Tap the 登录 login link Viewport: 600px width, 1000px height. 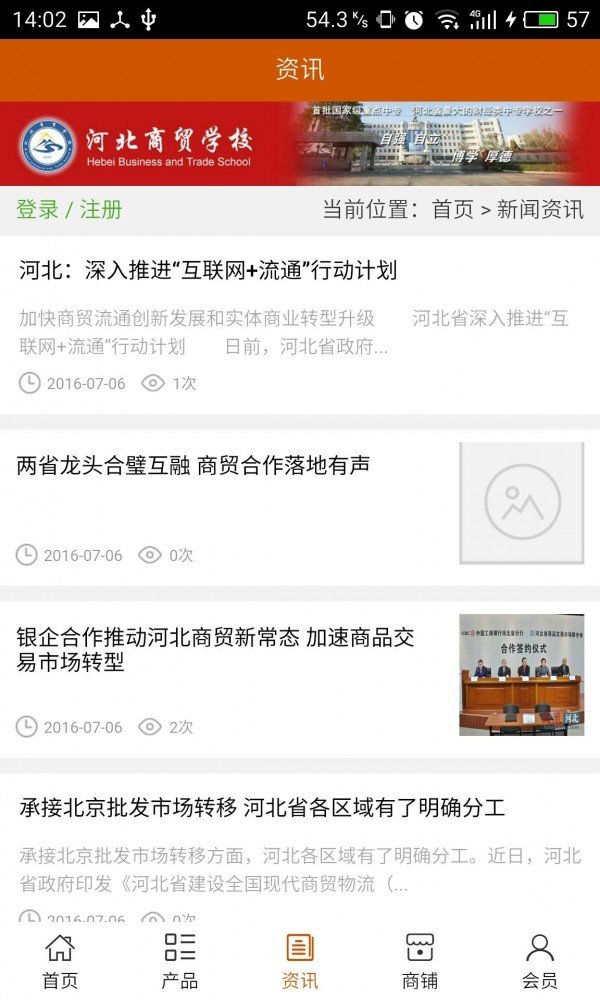(x=37, y=210)
